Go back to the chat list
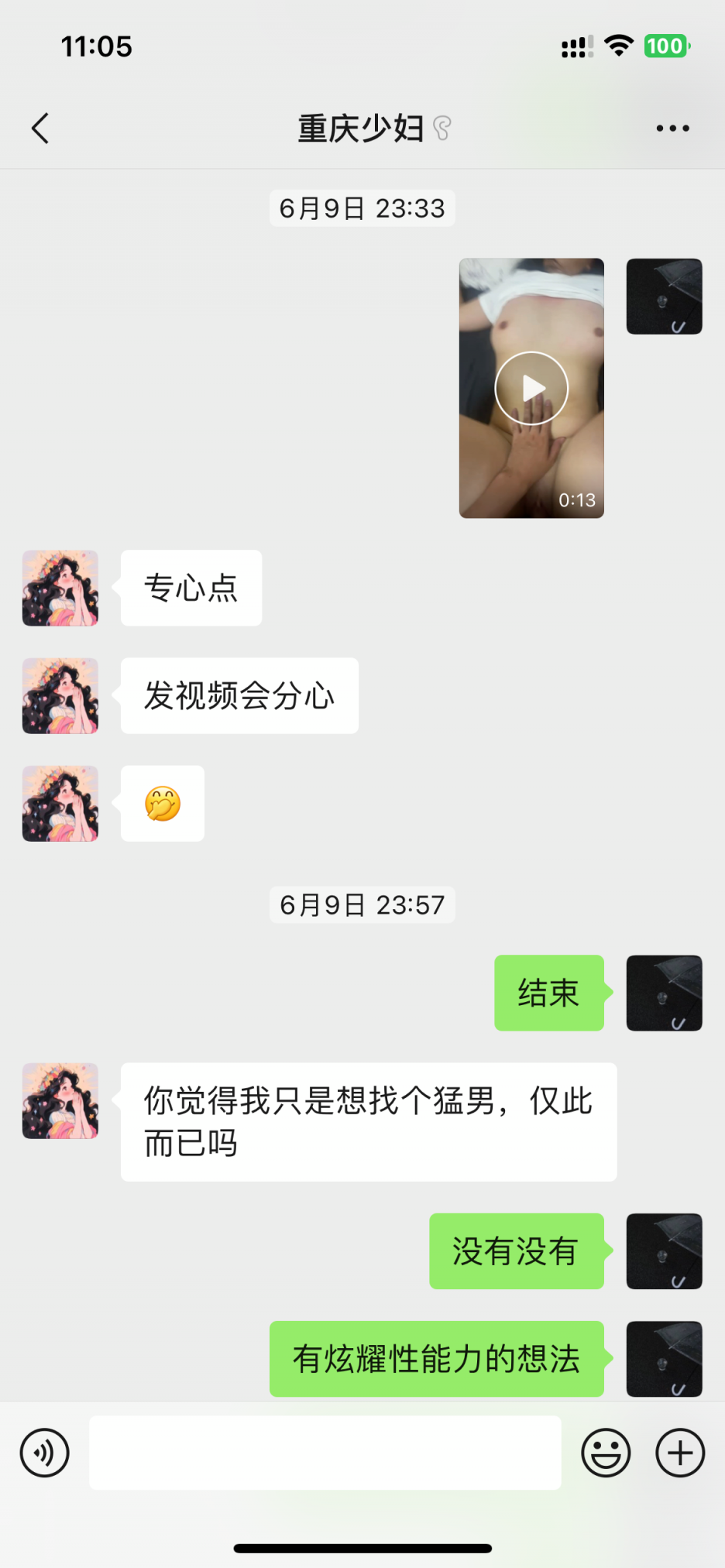This screenshot has height=1568, width=725. [40, 129]
